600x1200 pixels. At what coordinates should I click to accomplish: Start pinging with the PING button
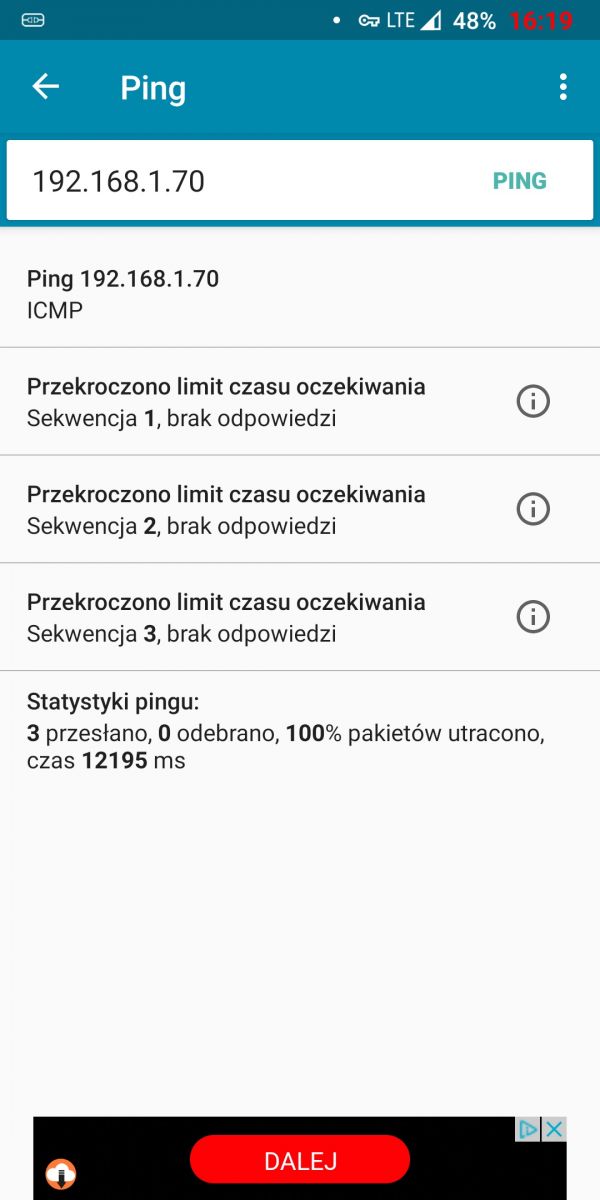(520, 181)
